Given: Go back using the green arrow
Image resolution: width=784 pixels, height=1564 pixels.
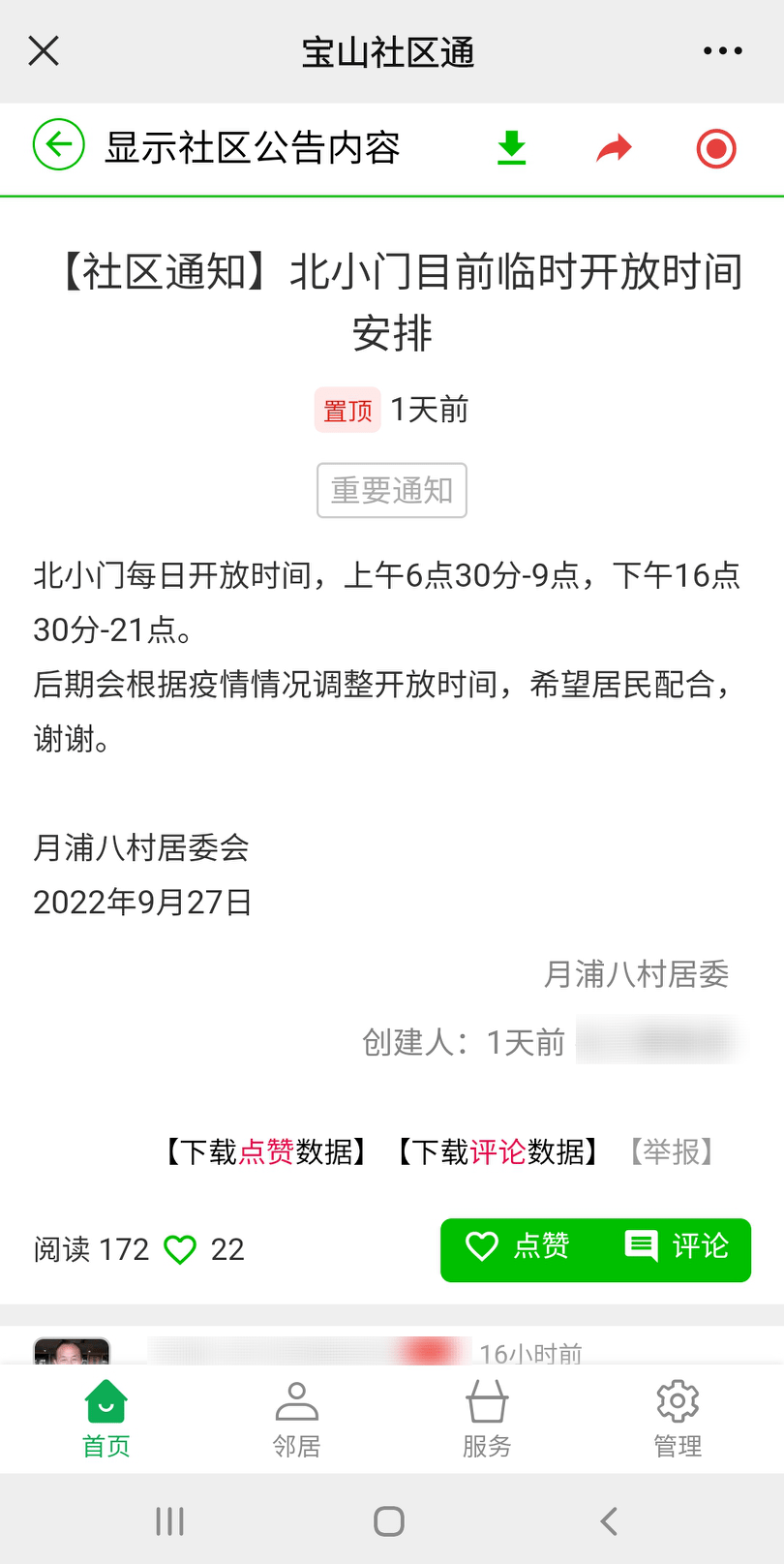Looking at the screenshot, I should 59,146.
